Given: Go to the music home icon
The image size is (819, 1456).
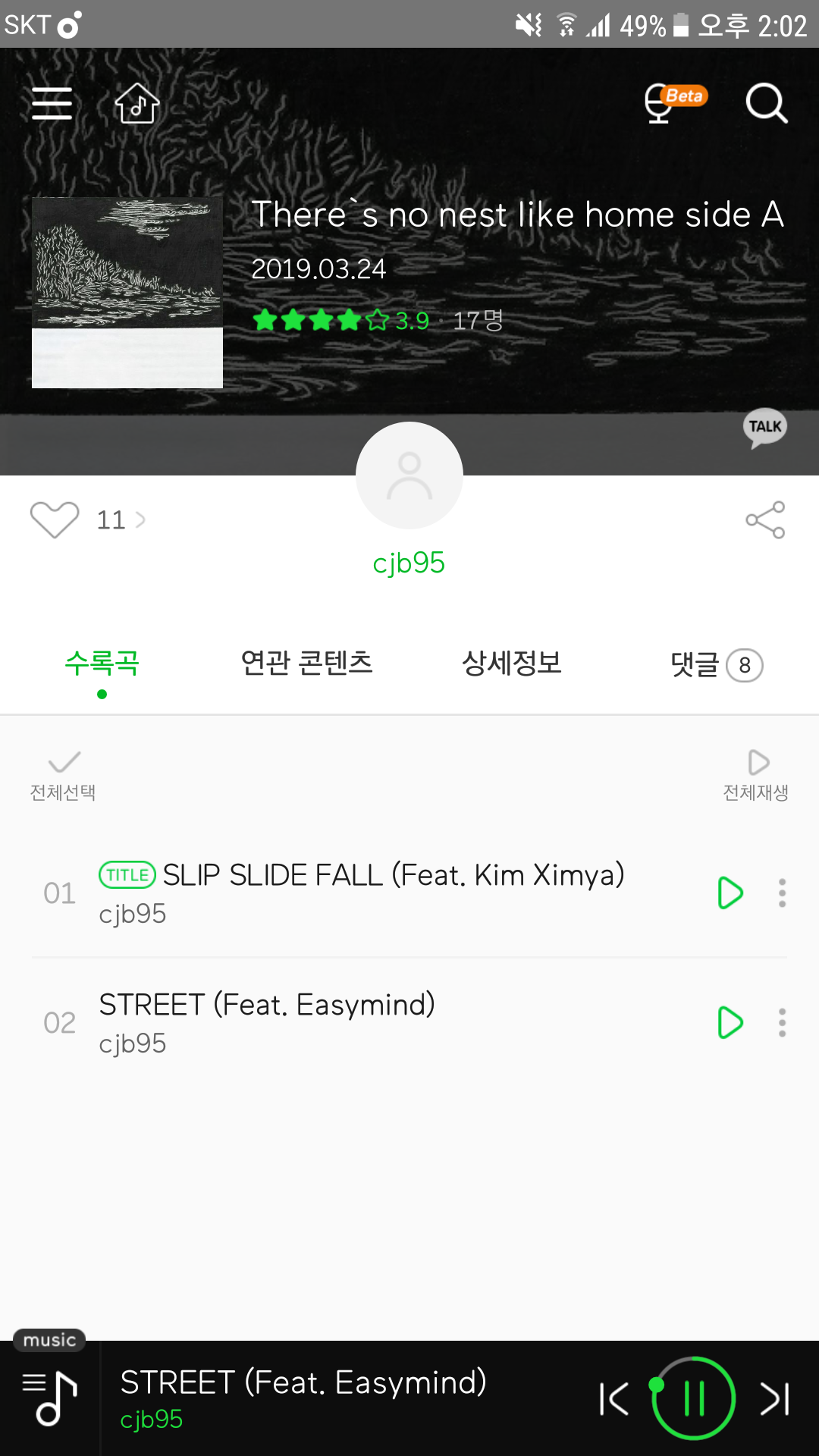Looking at the screenshot, I should [x=136, y=103].
